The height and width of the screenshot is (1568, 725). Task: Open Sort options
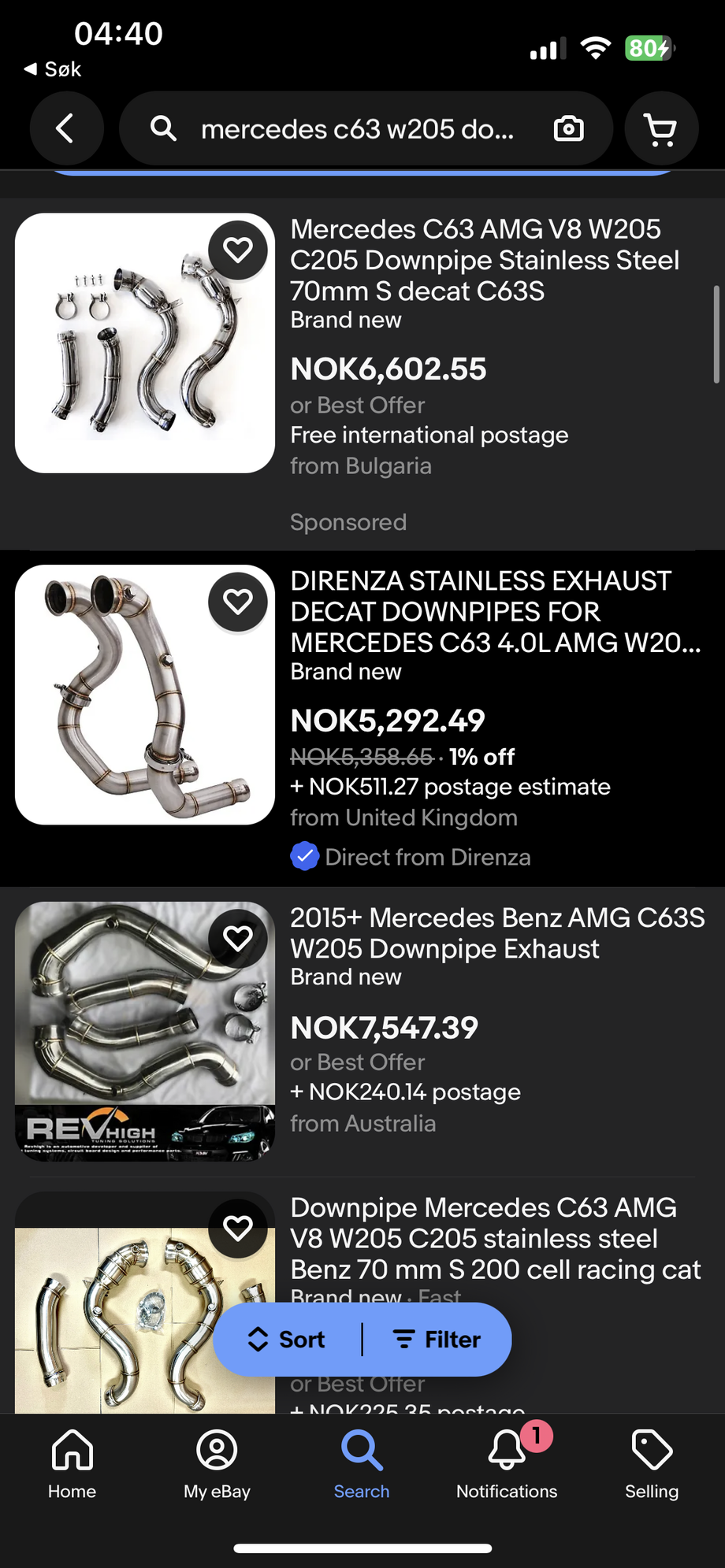click(288, 1340)
